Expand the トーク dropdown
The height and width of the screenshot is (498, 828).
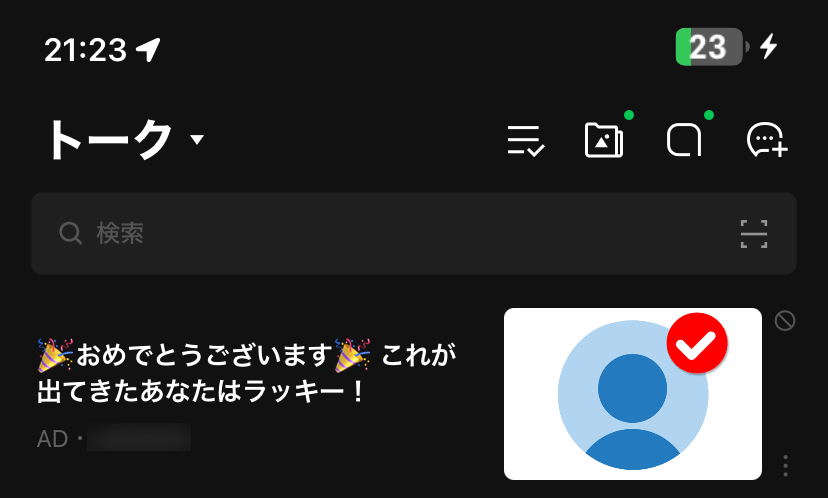[x=197, y=139]
